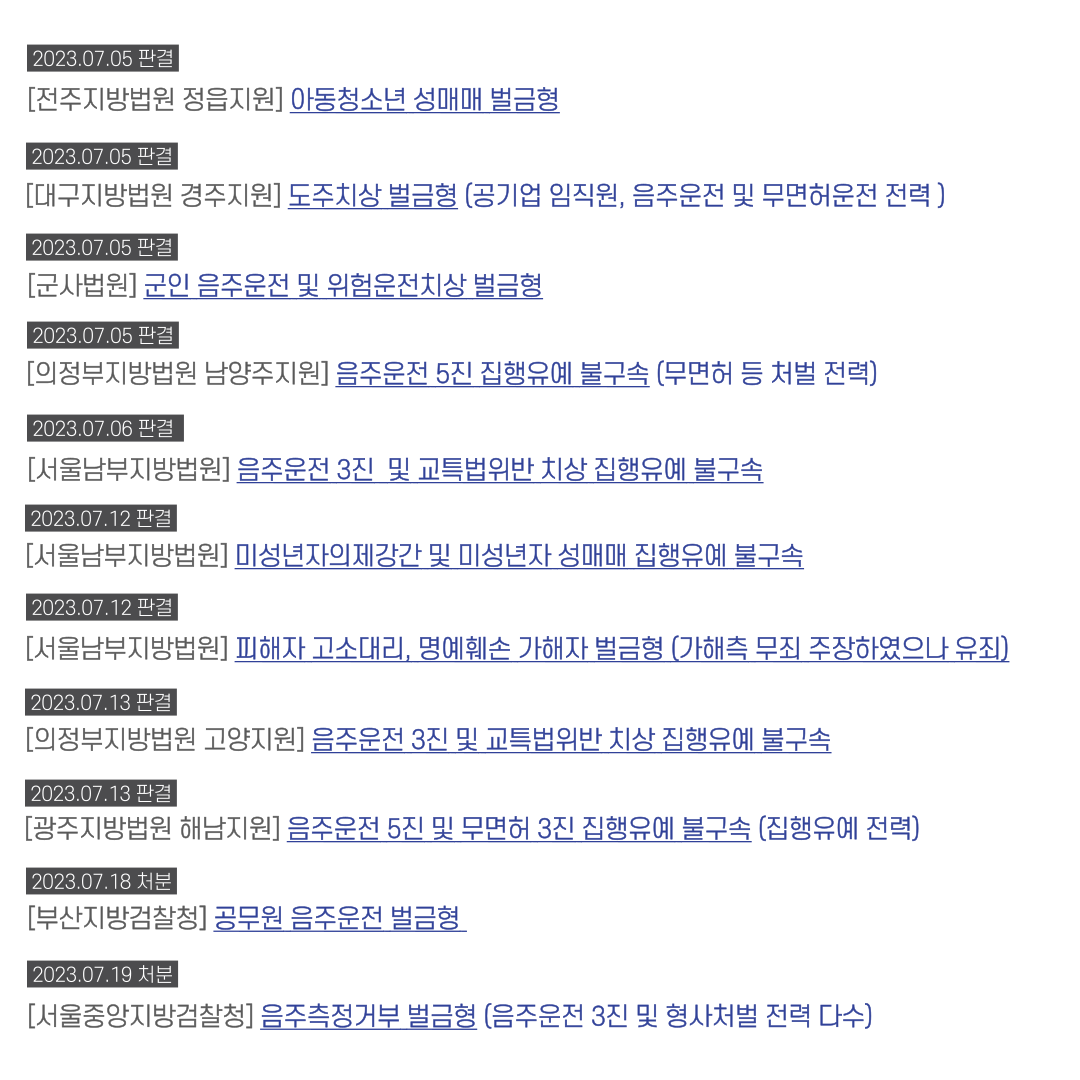Open 서울남부지방법원 음주운전 3진 교특법위반 치상 link
Screen dimensions: 1080x1080
click(499, 468)
